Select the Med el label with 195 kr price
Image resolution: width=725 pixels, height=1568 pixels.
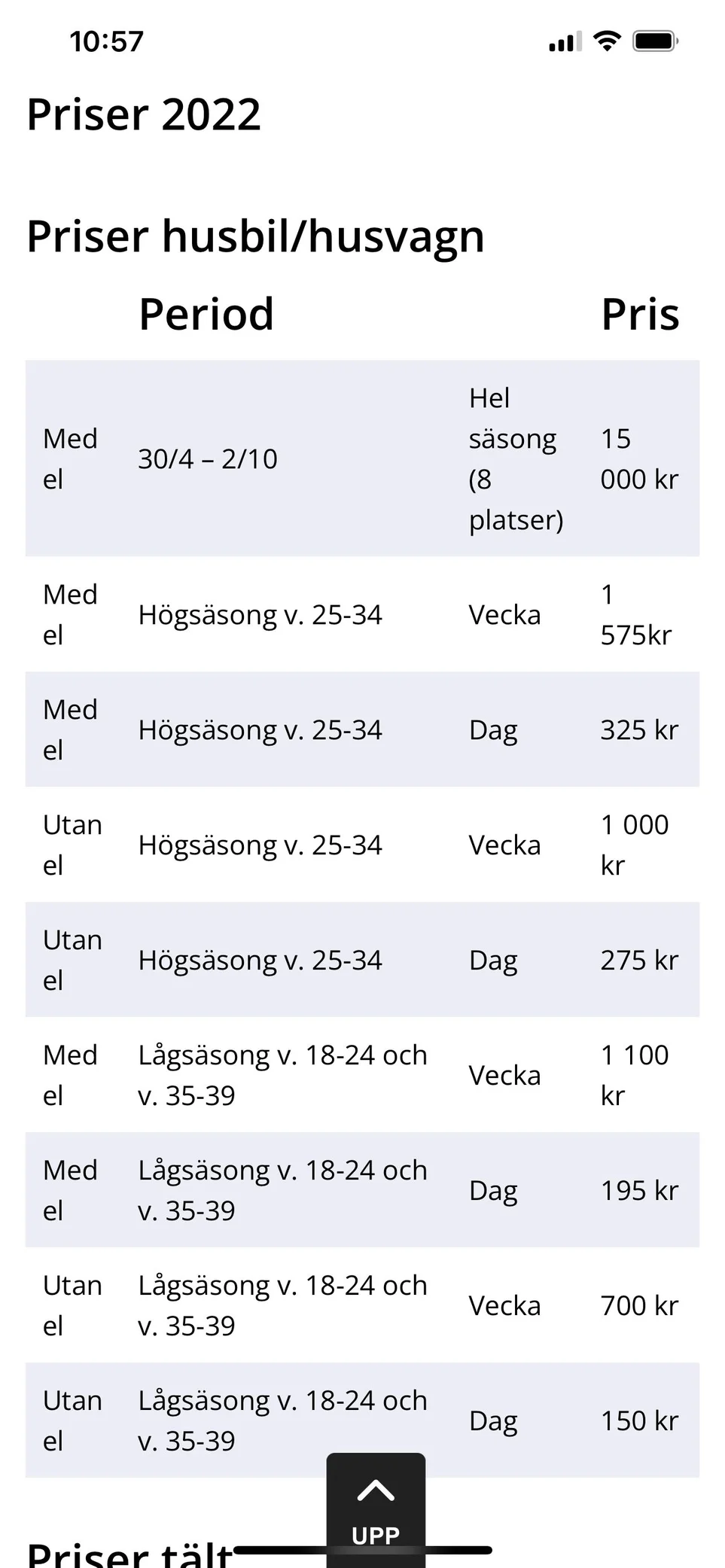tap(70, 1190)
